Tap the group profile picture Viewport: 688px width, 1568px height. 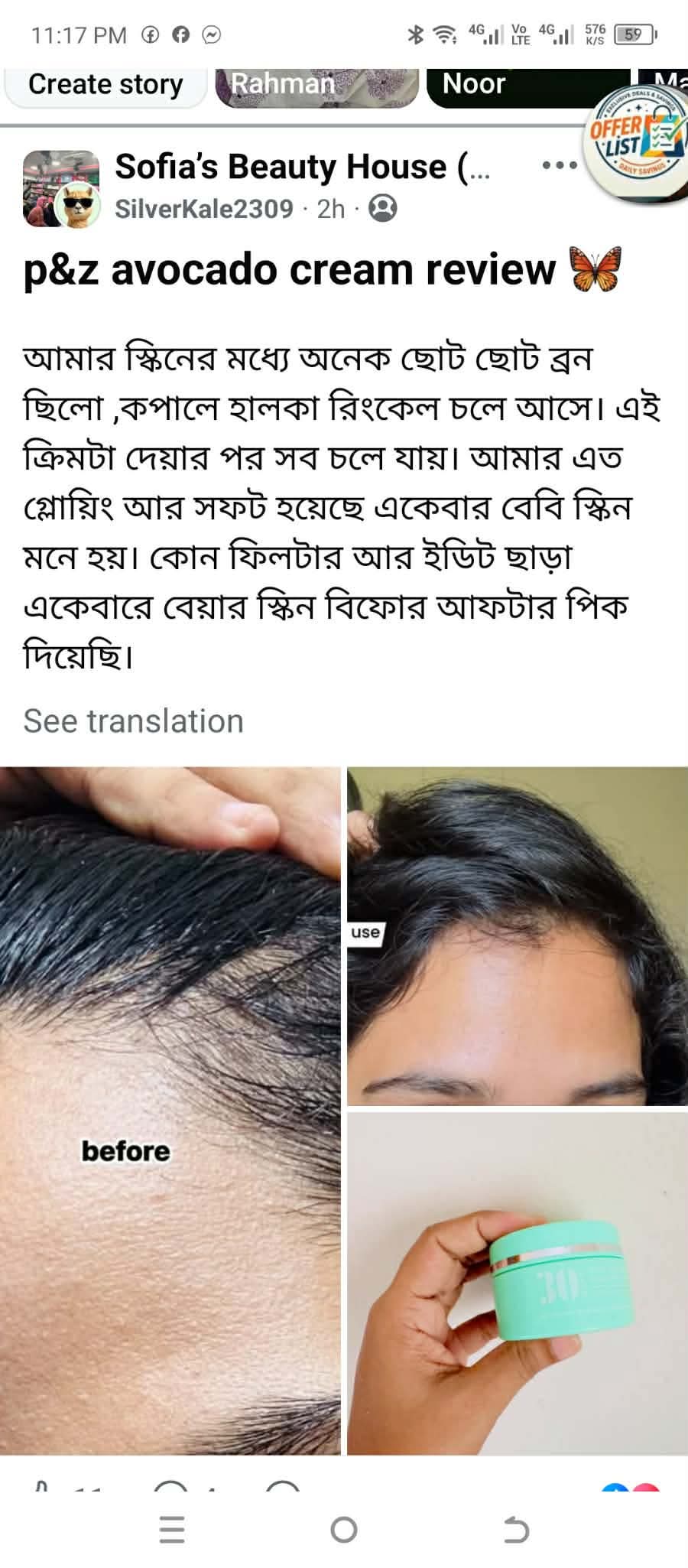click(x=62, y=188)
